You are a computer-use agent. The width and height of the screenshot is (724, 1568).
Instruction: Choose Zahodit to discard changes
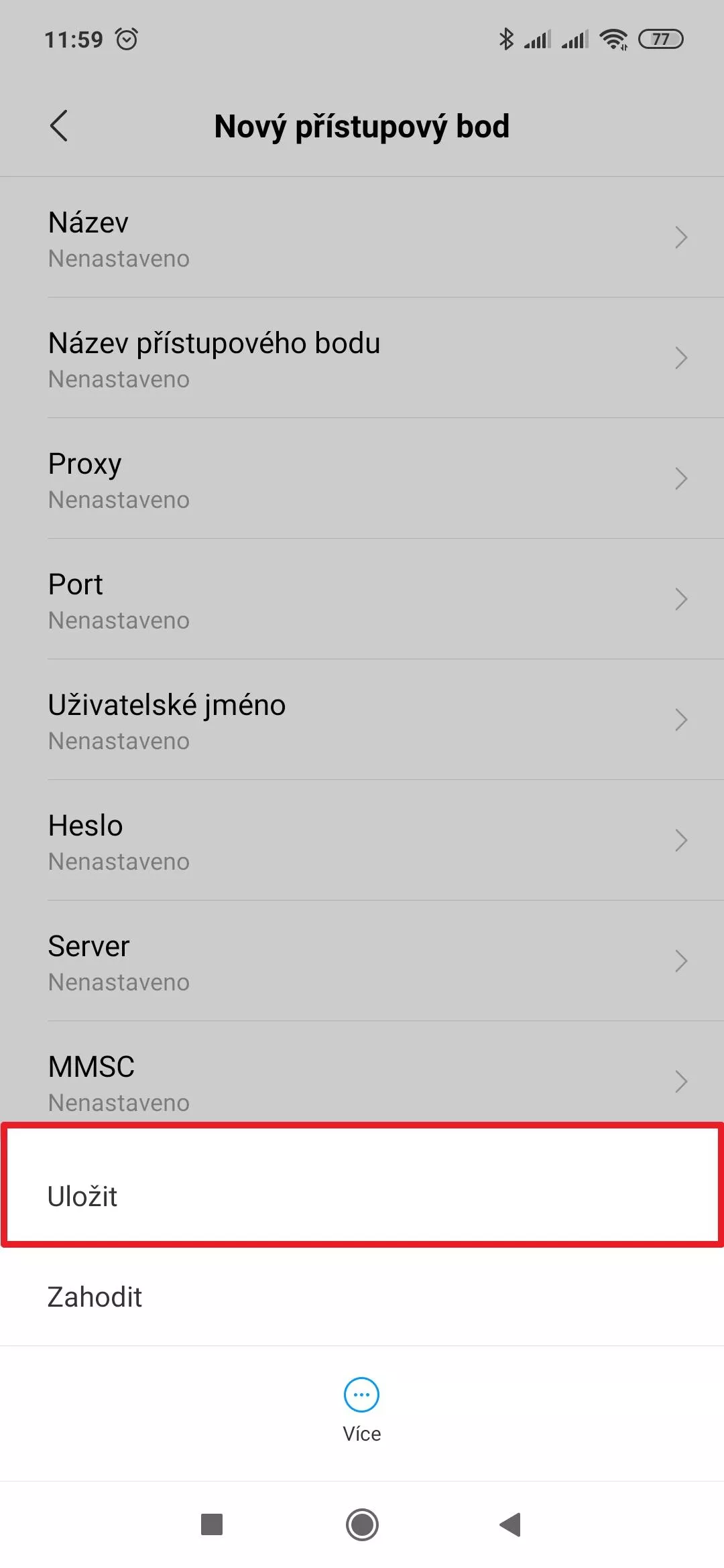[x=362, y=1297]
